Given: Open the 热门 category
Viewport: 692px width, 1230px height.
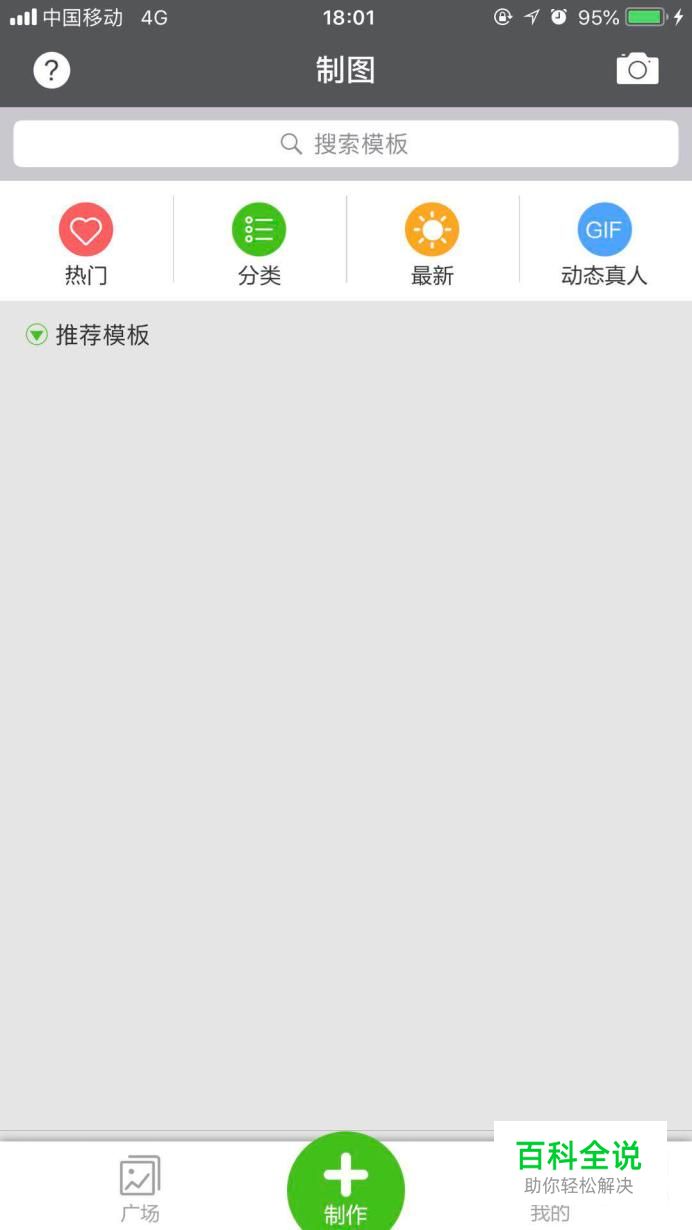Looking at the screenshot, I should click(86, 243).
